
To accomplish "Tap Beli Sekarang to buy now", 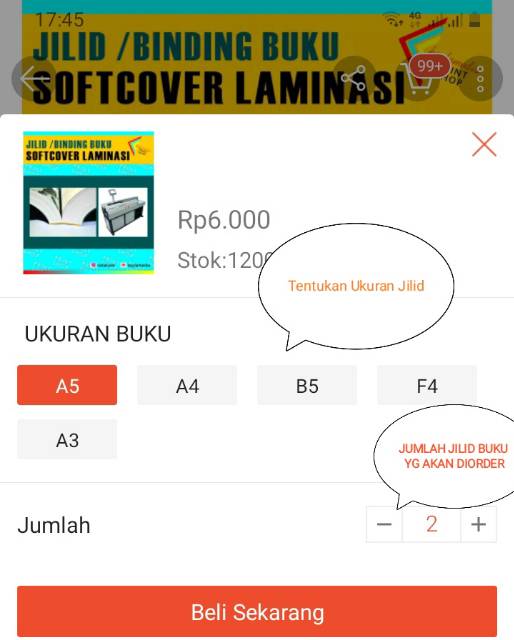I will point(257,611).
